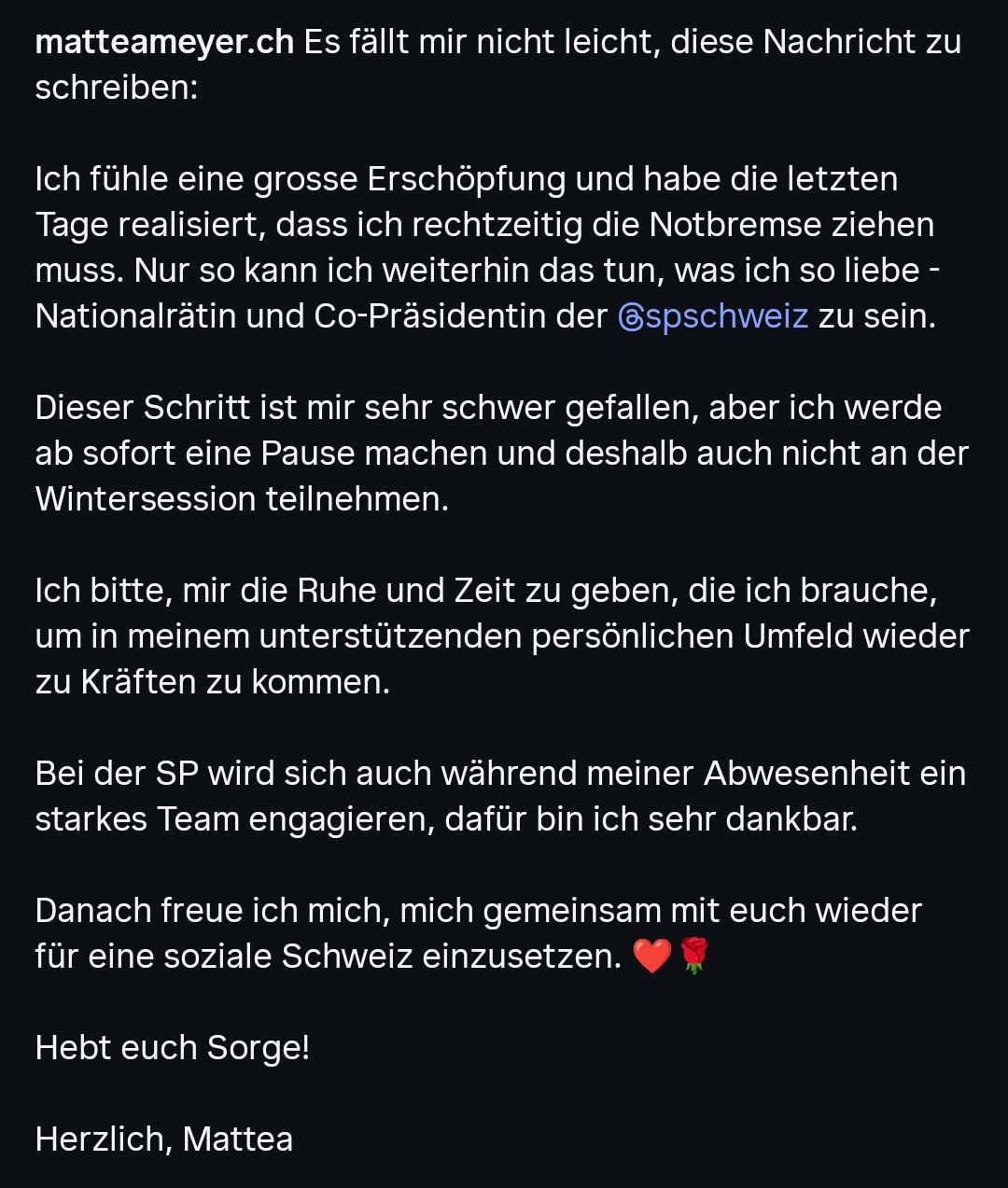Open the @spschweiz mention link
Image resolution: width=1008 pixels, height=1188 pixels.
pyautogui.click(x=713, y=316)
